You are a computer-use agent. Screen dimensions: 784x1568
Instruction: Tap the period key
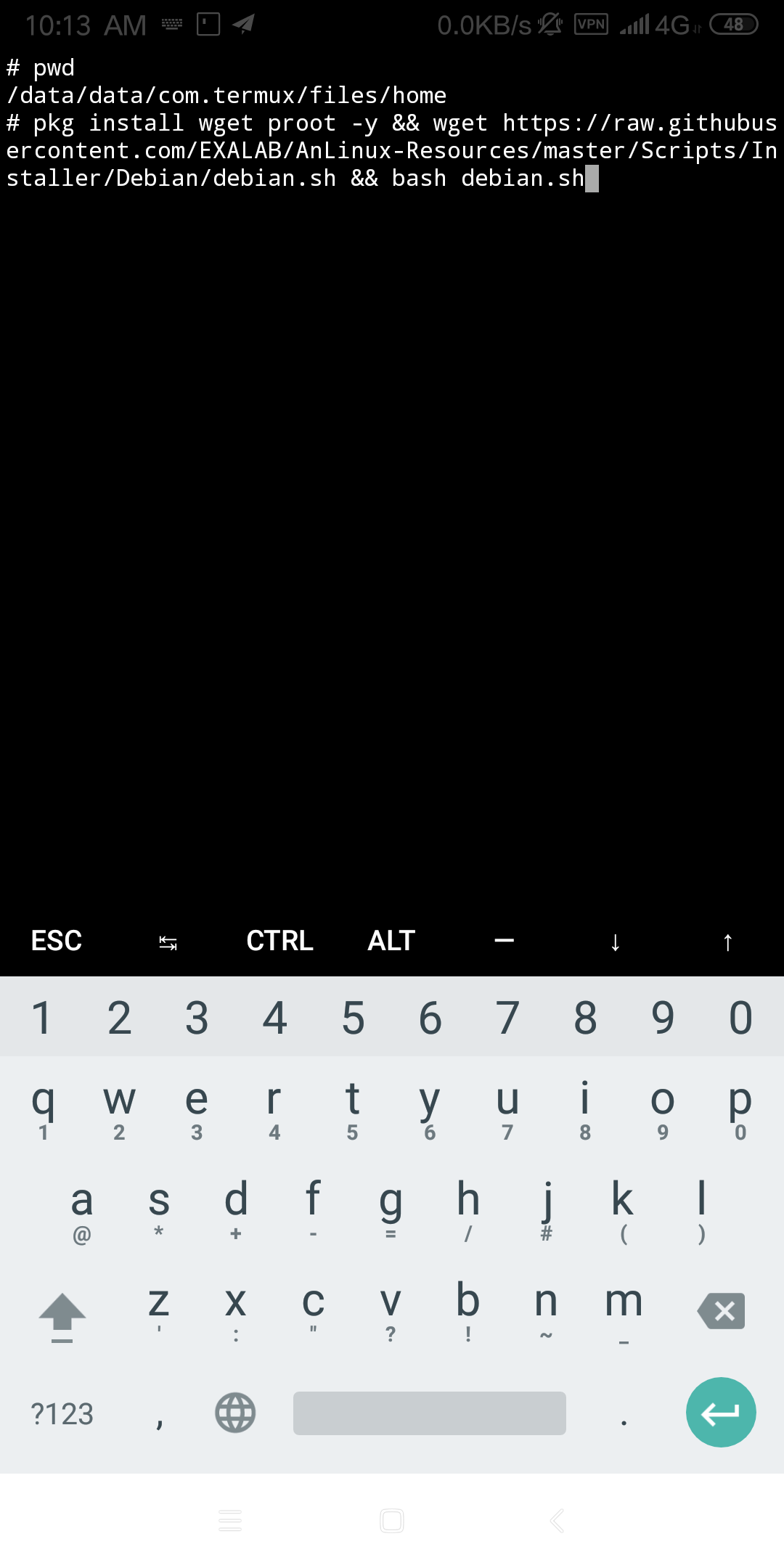(624, 1414)
